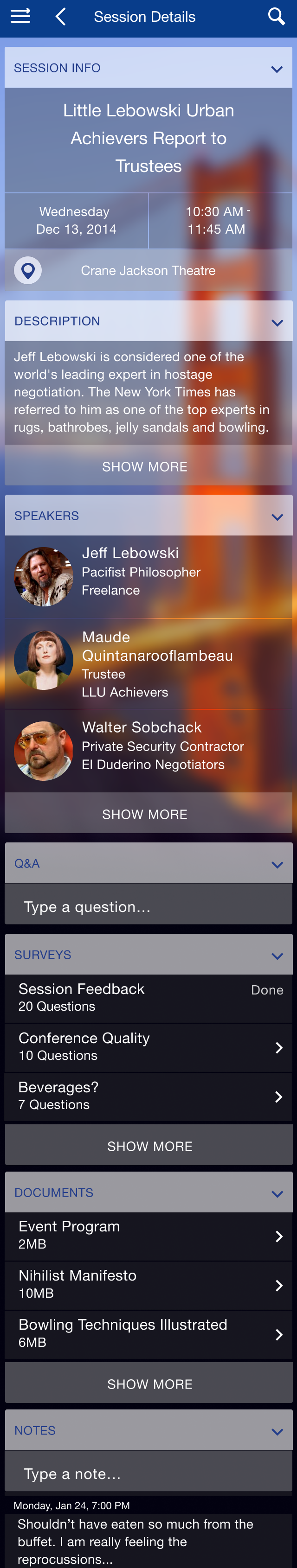Viewport: 297px width, 1568px height.
Task: Focus the Type a question field
Action: click(148, 906)
